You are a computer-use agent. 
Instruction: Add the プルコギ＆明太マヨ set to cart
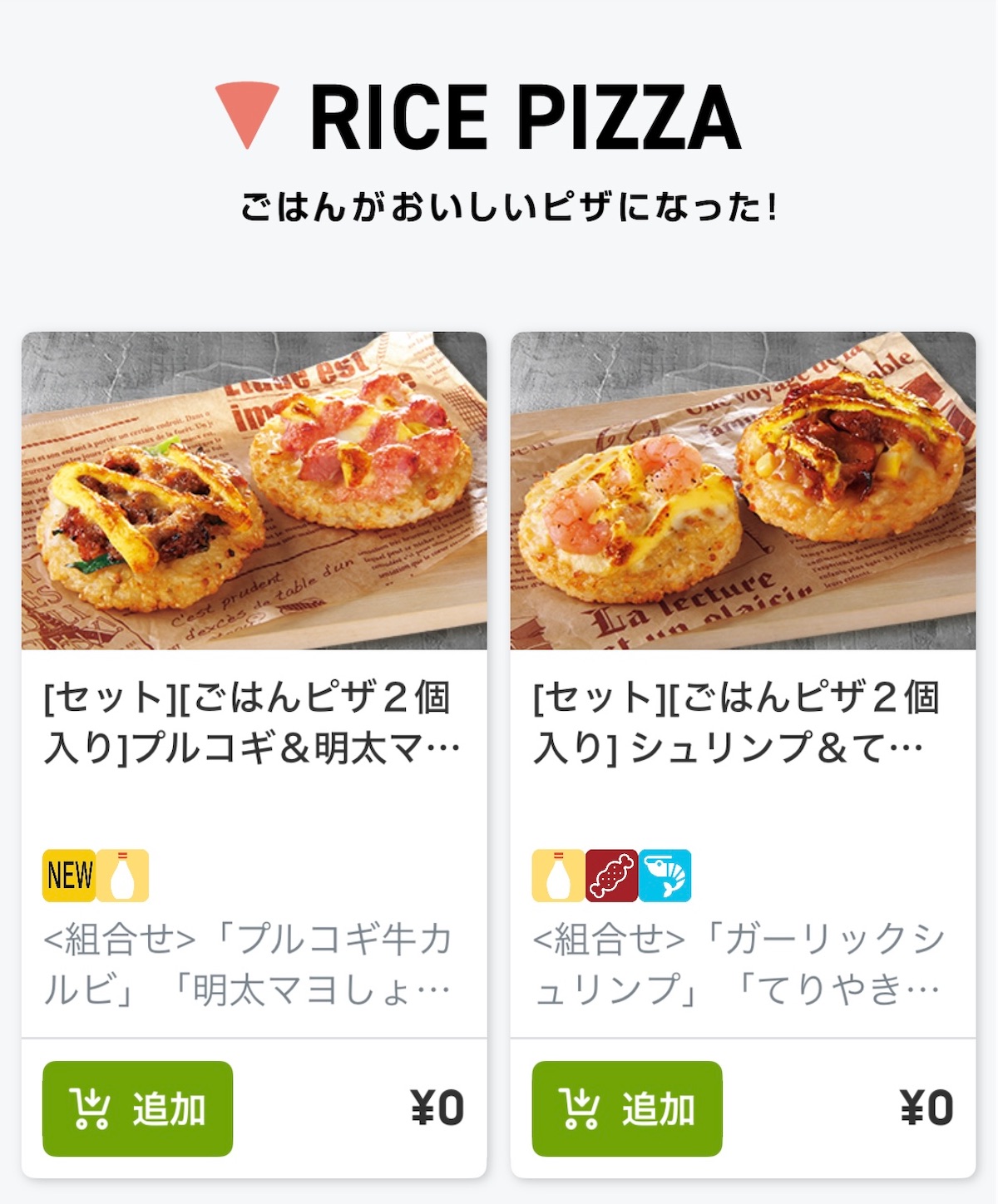(138, 1108)
